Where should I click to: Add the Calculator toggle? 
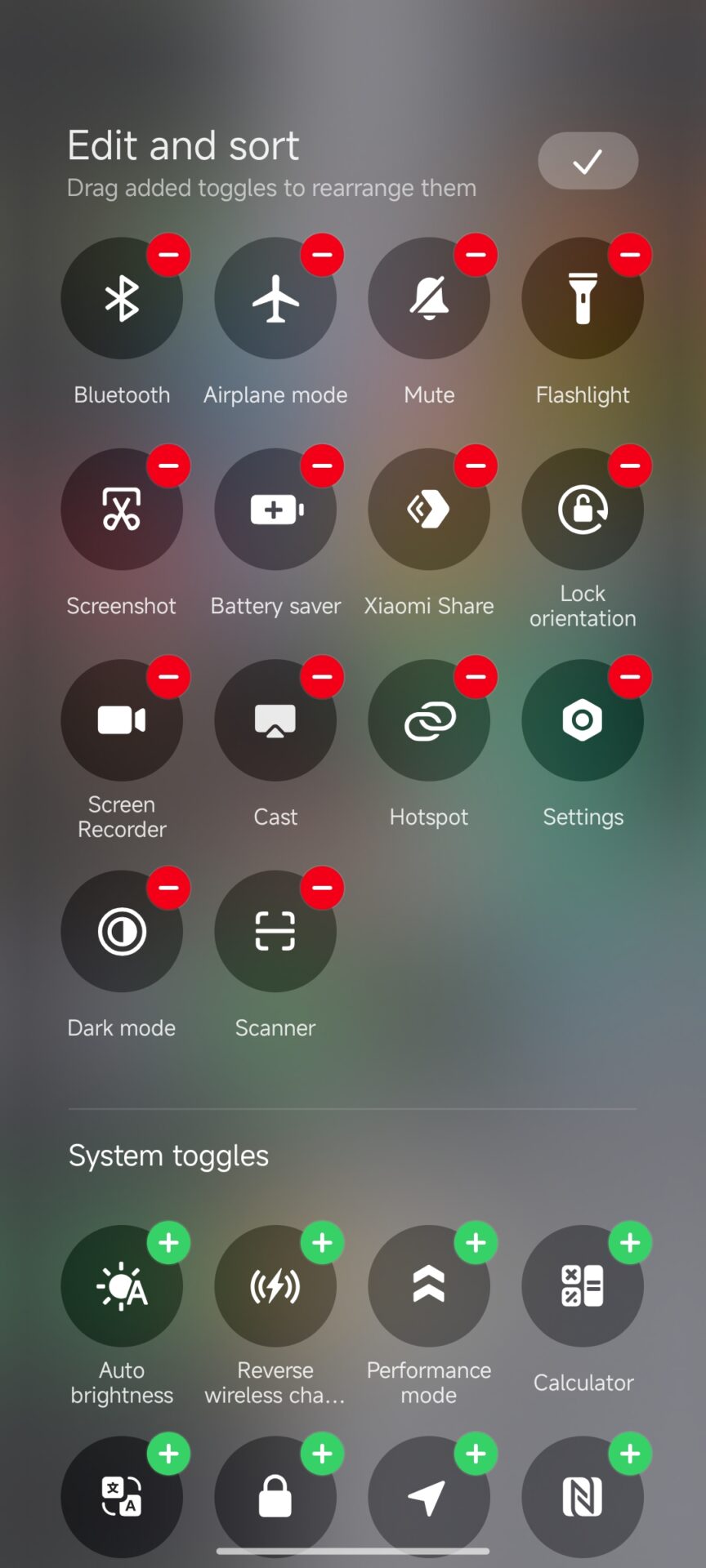(629, 1243)
